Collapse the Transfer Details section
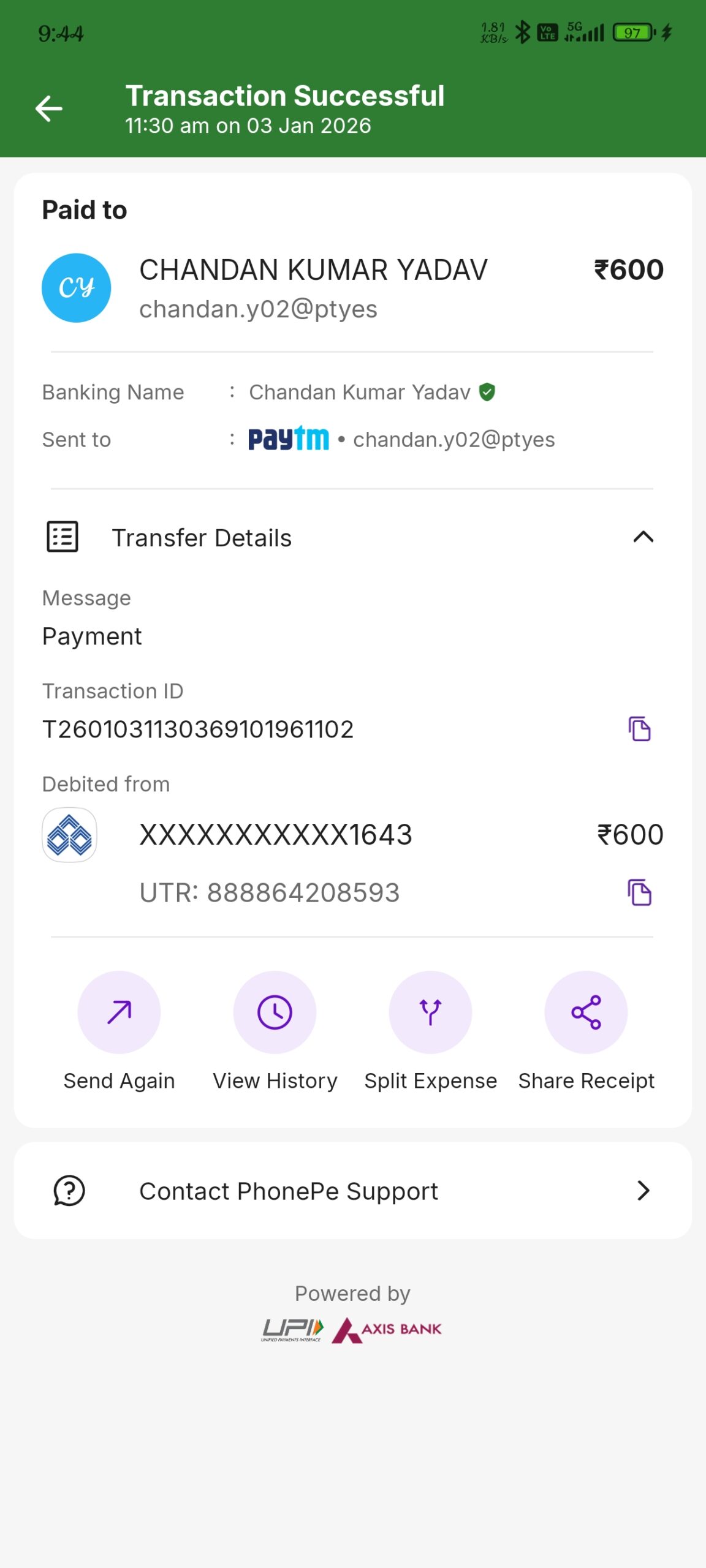The image size is (706, 1568). (x=643, y=537)
